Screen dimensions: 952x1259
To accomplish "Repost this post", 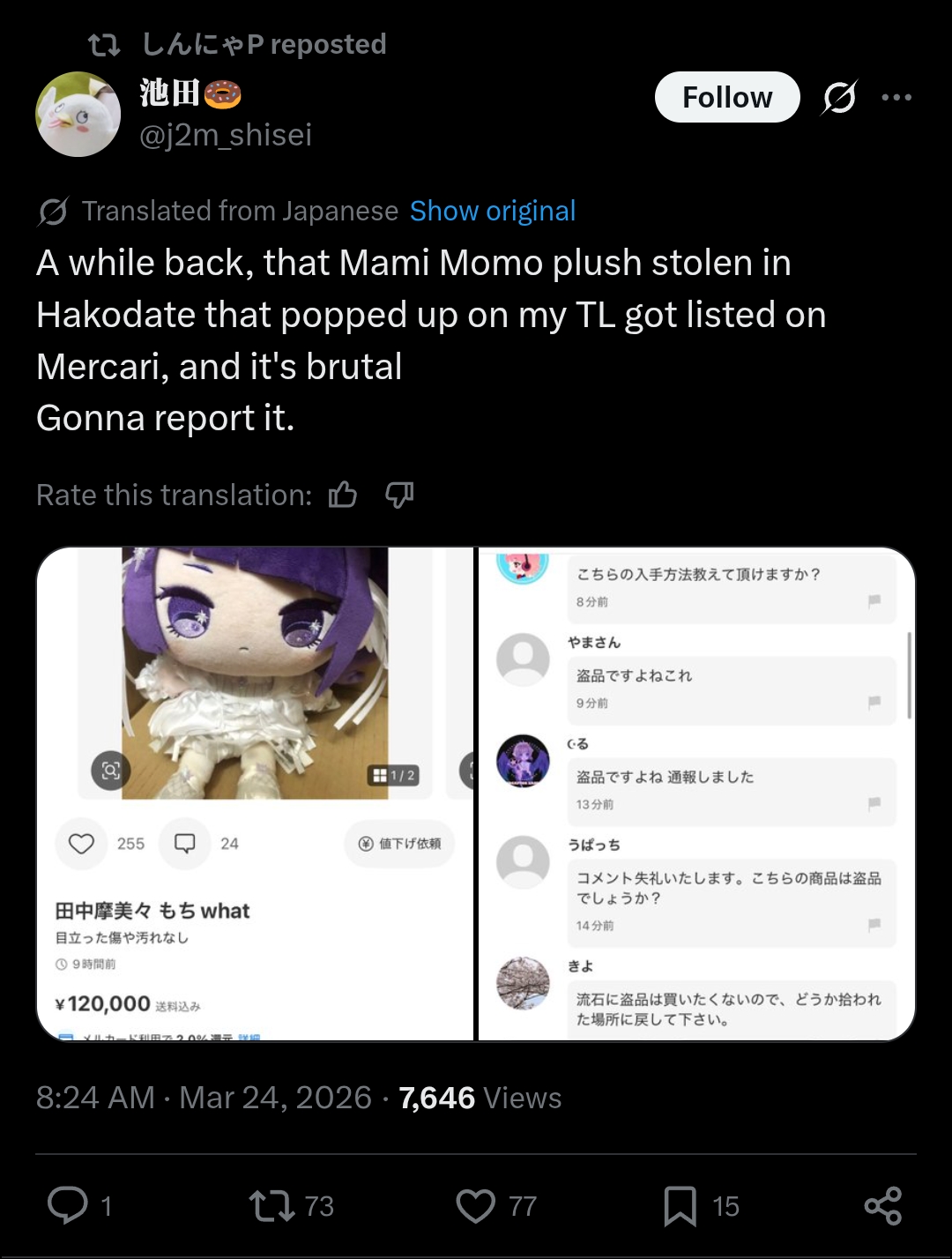I will [291, 1206].
